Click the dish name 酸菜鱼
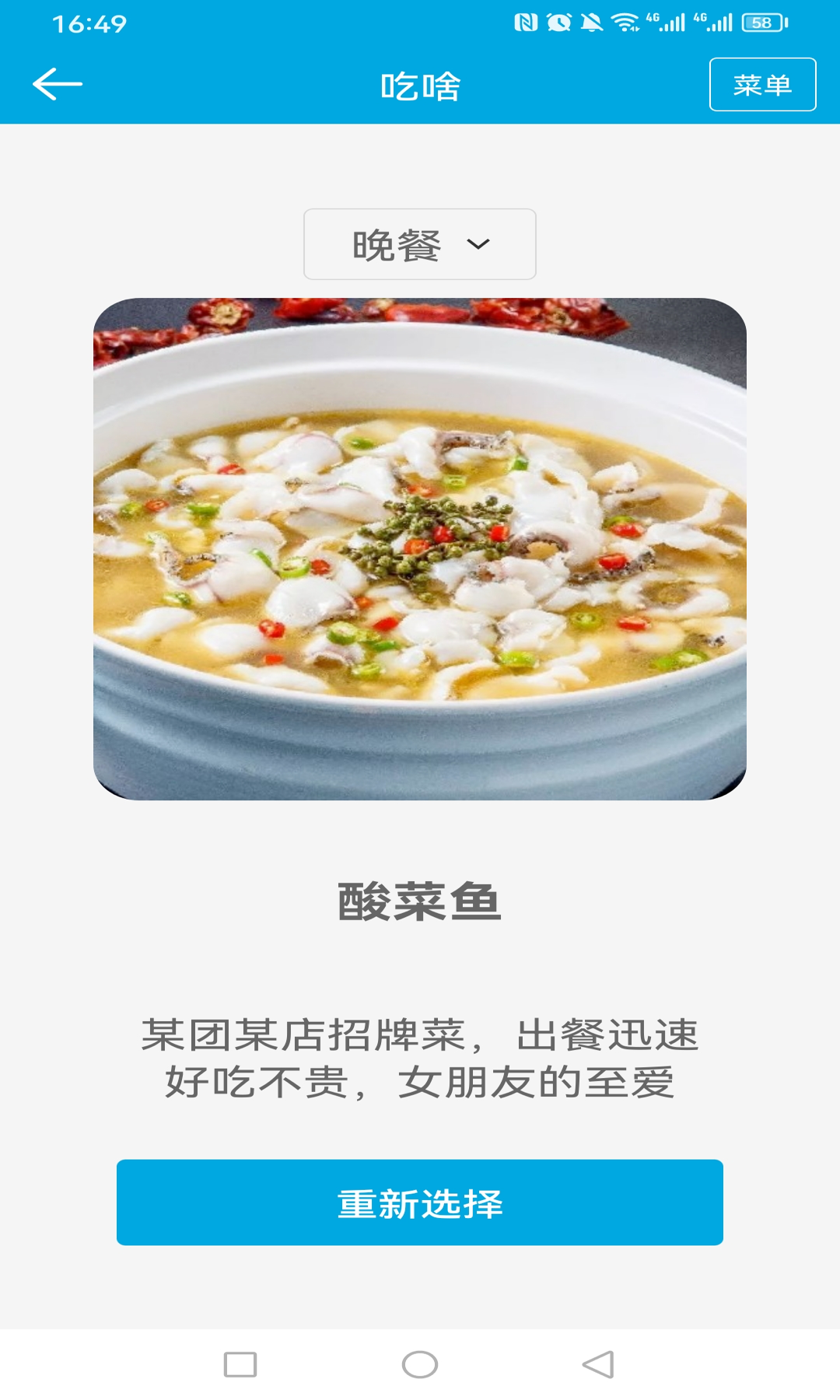 point(419,898)
